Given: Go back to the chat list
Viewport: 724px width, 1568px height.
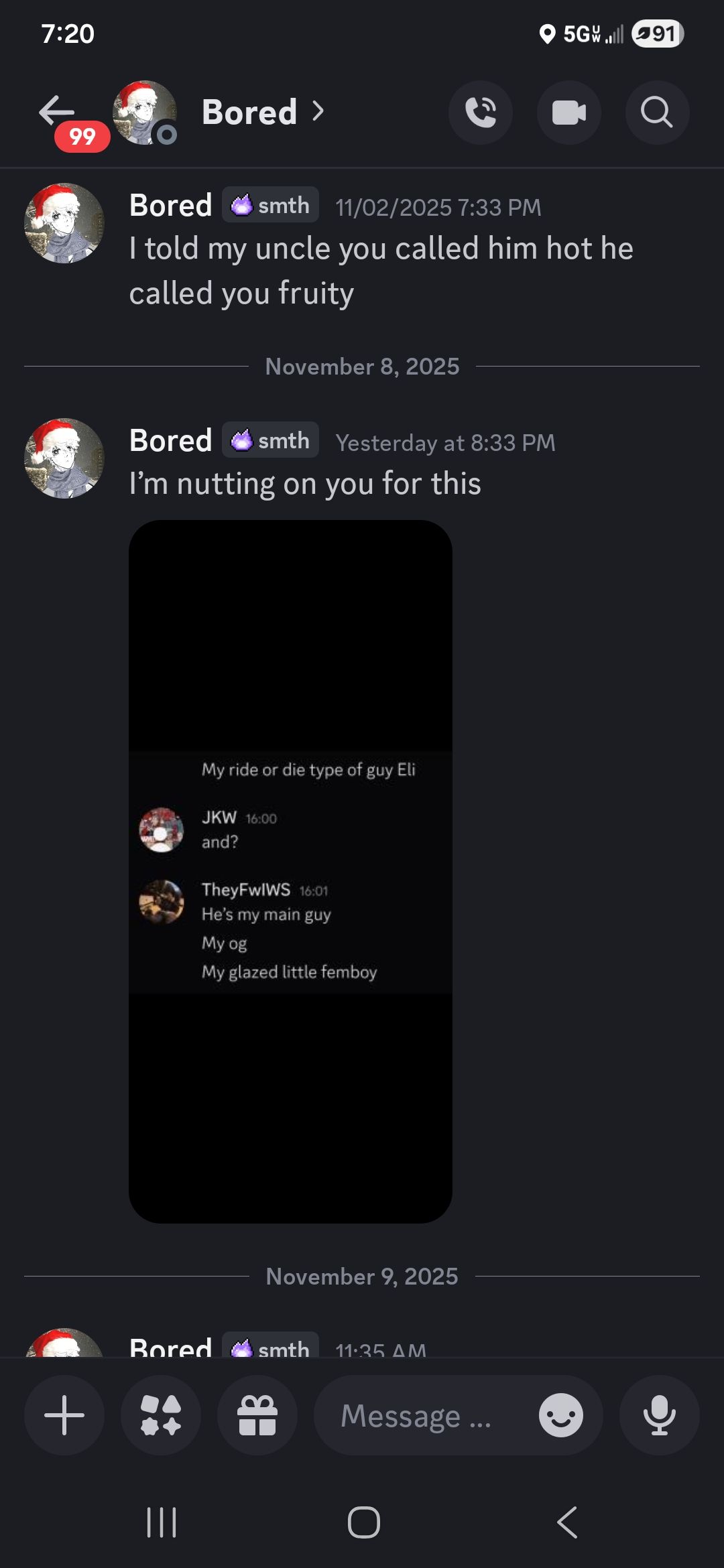Looking at the screenshot, I should click(x=57, y=111).
